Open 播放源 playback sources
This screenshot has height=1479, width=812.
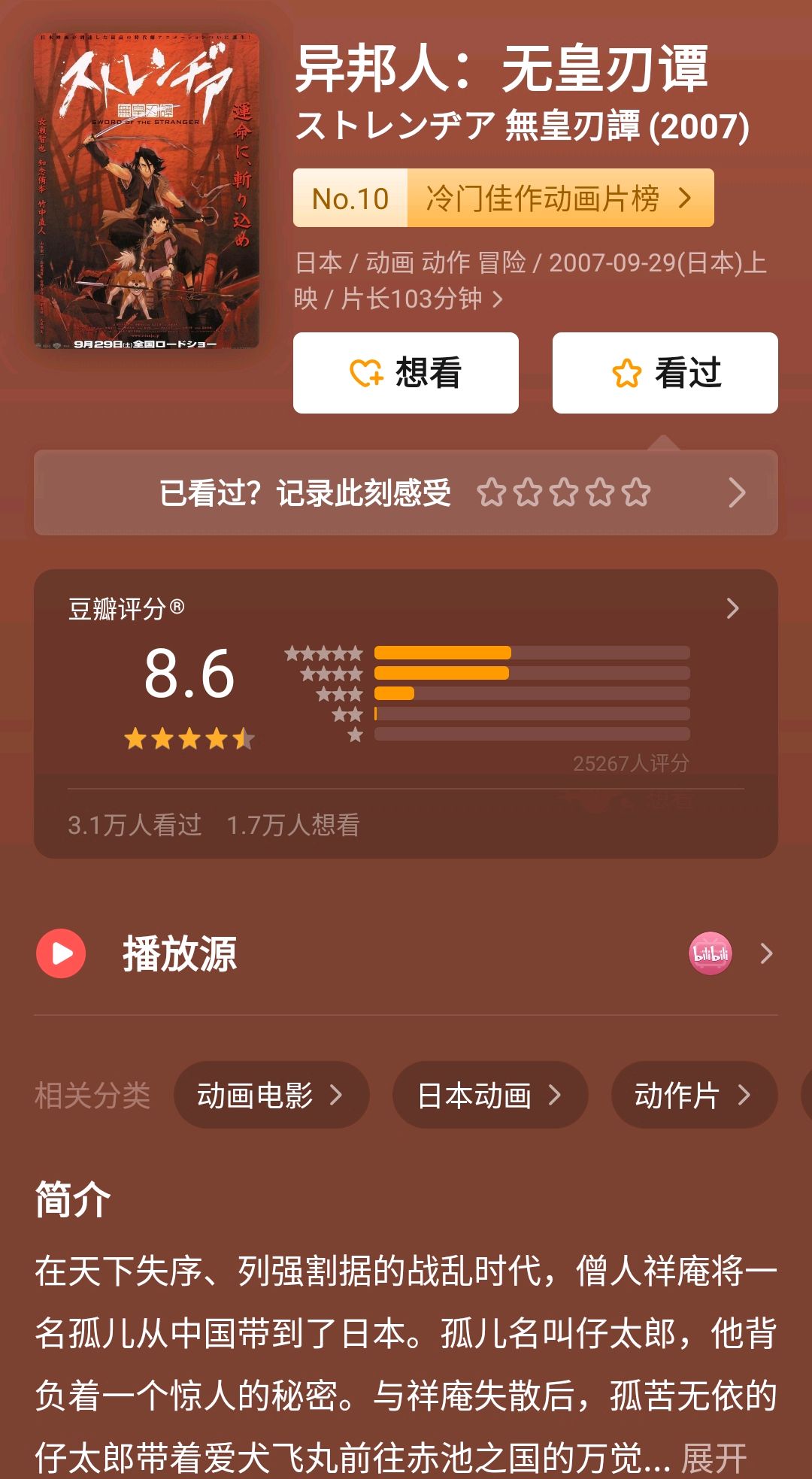406,953
